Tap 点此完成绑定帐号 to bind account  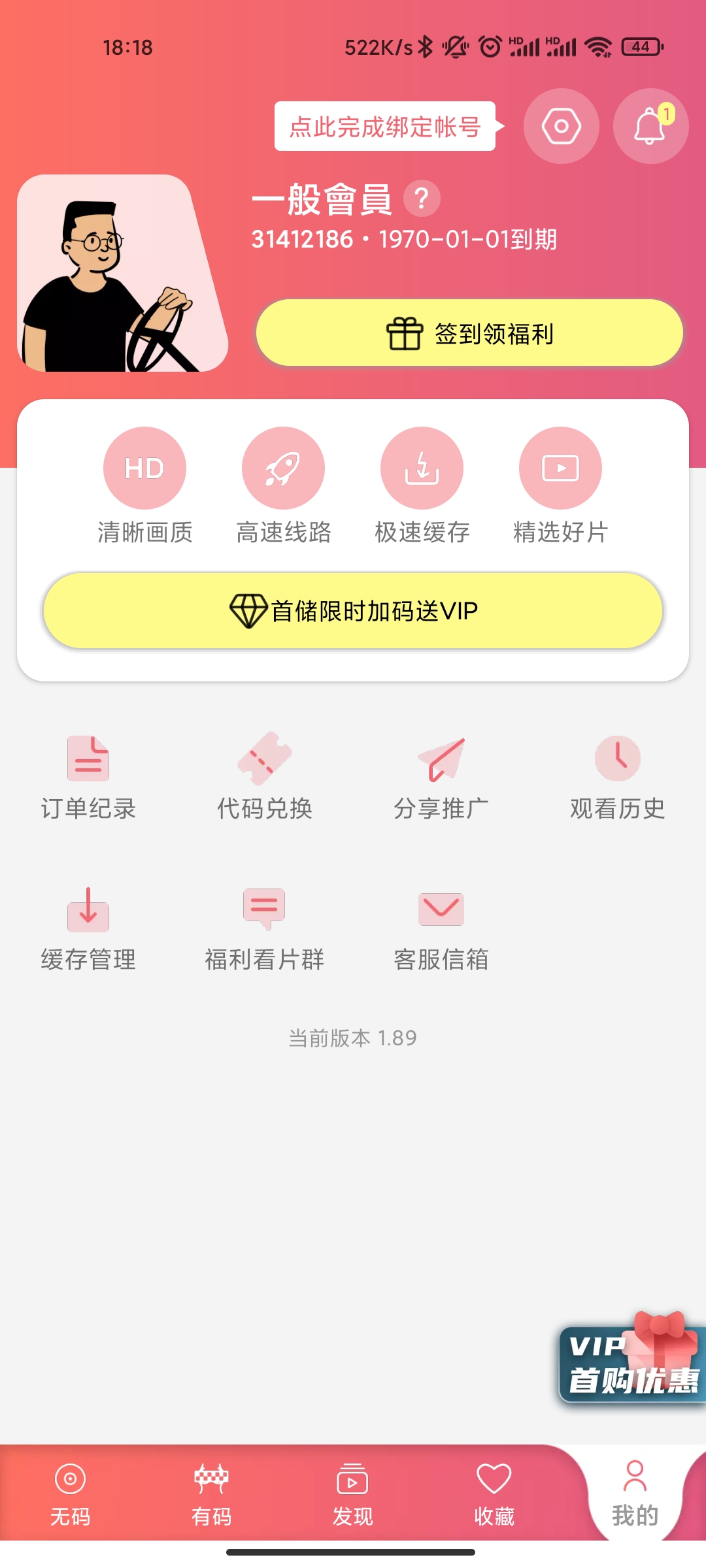(385, 126)
